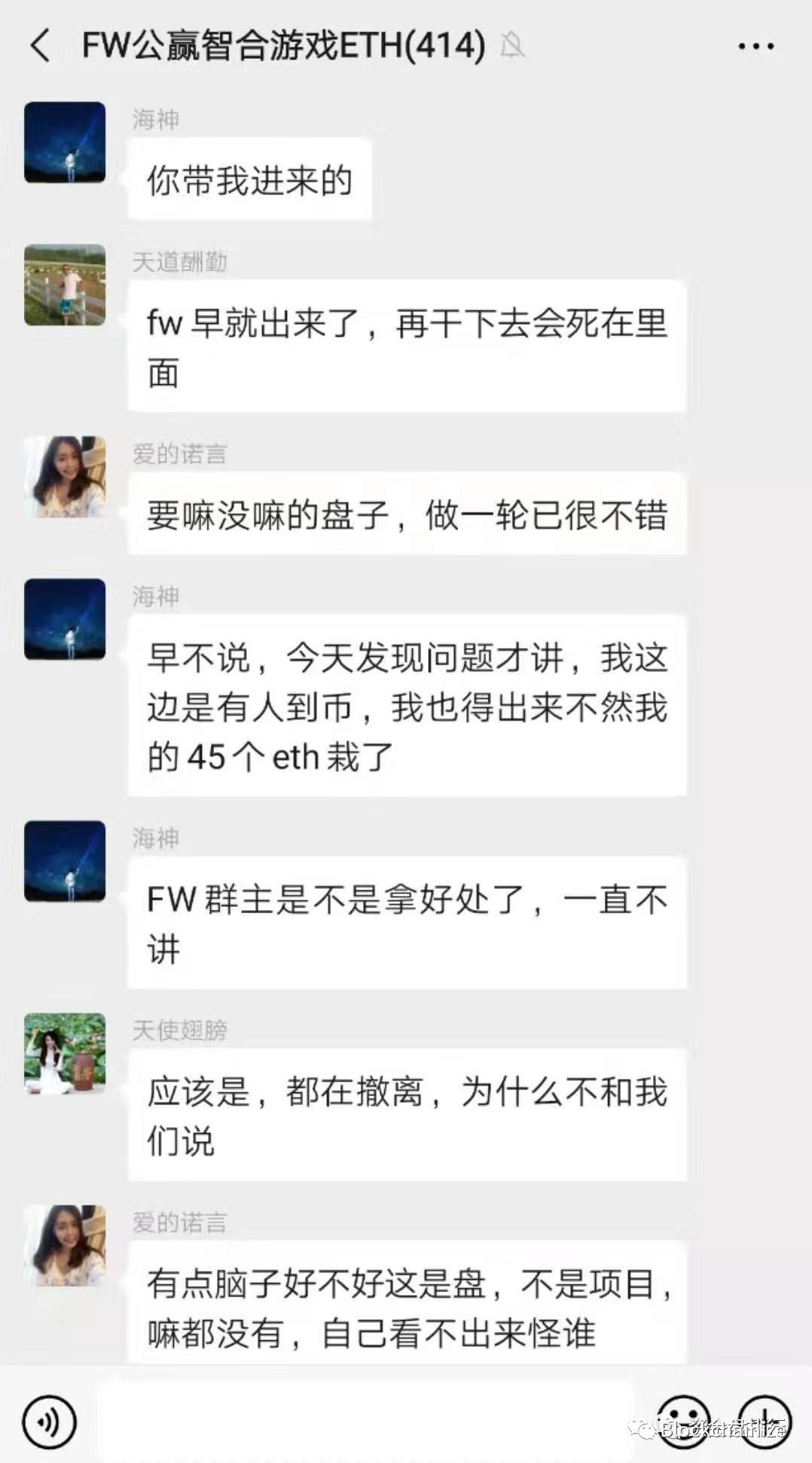Open the chat options overflow menu
Viewport: 812px width, 1463px height.
click(756, 46)
